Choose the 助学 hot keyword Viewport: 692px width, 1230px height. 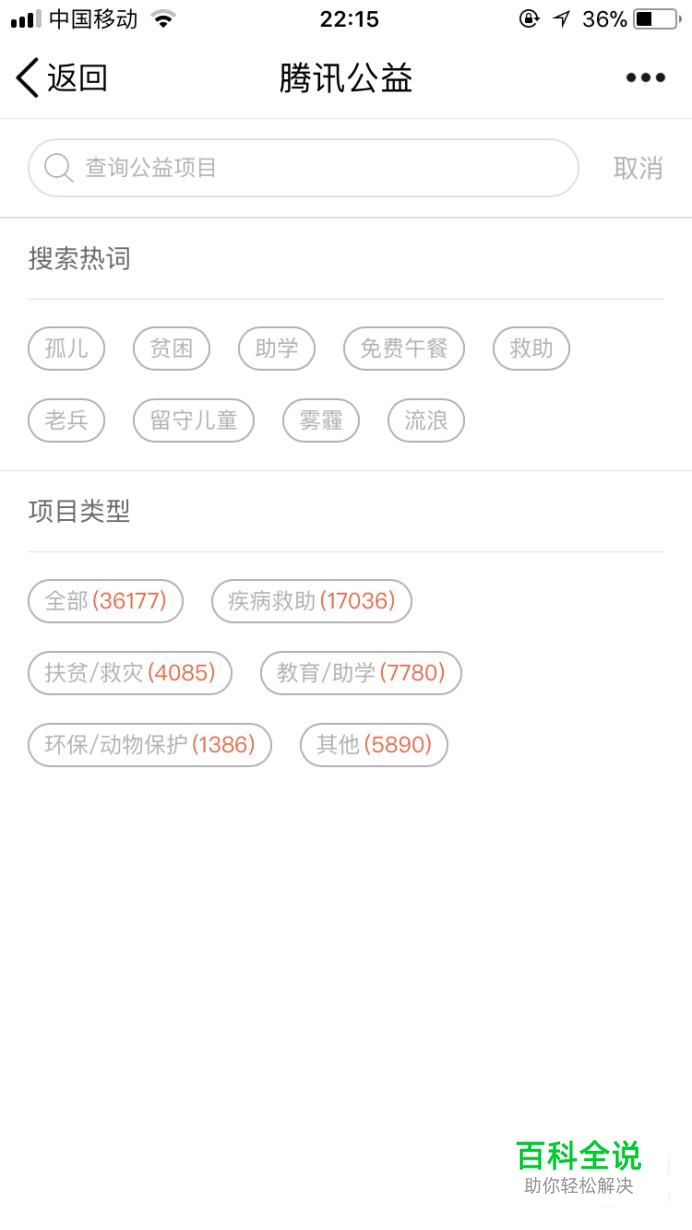pos(277,349)
